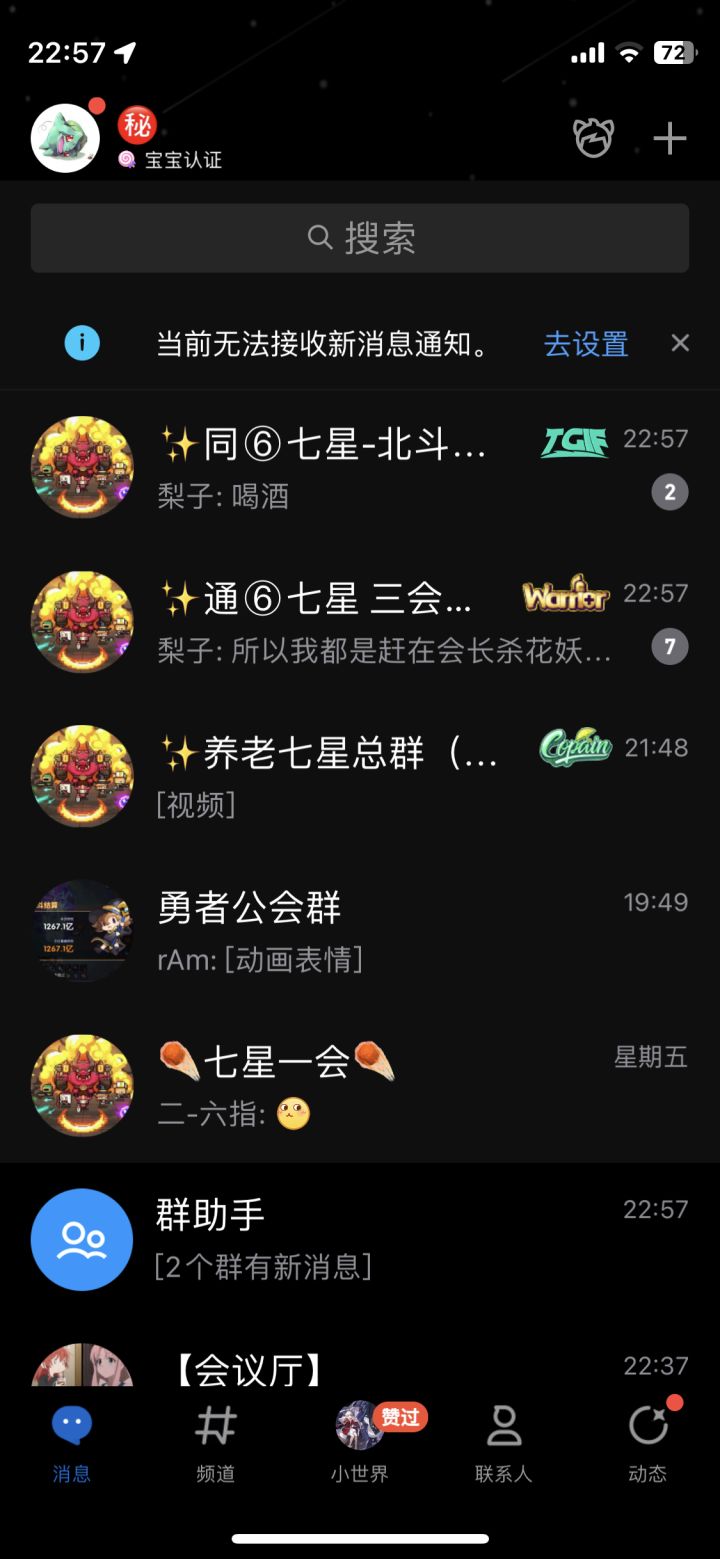Switch to the 联系人 tab
Viewport: 720px width, 1559px height.
503,1441
